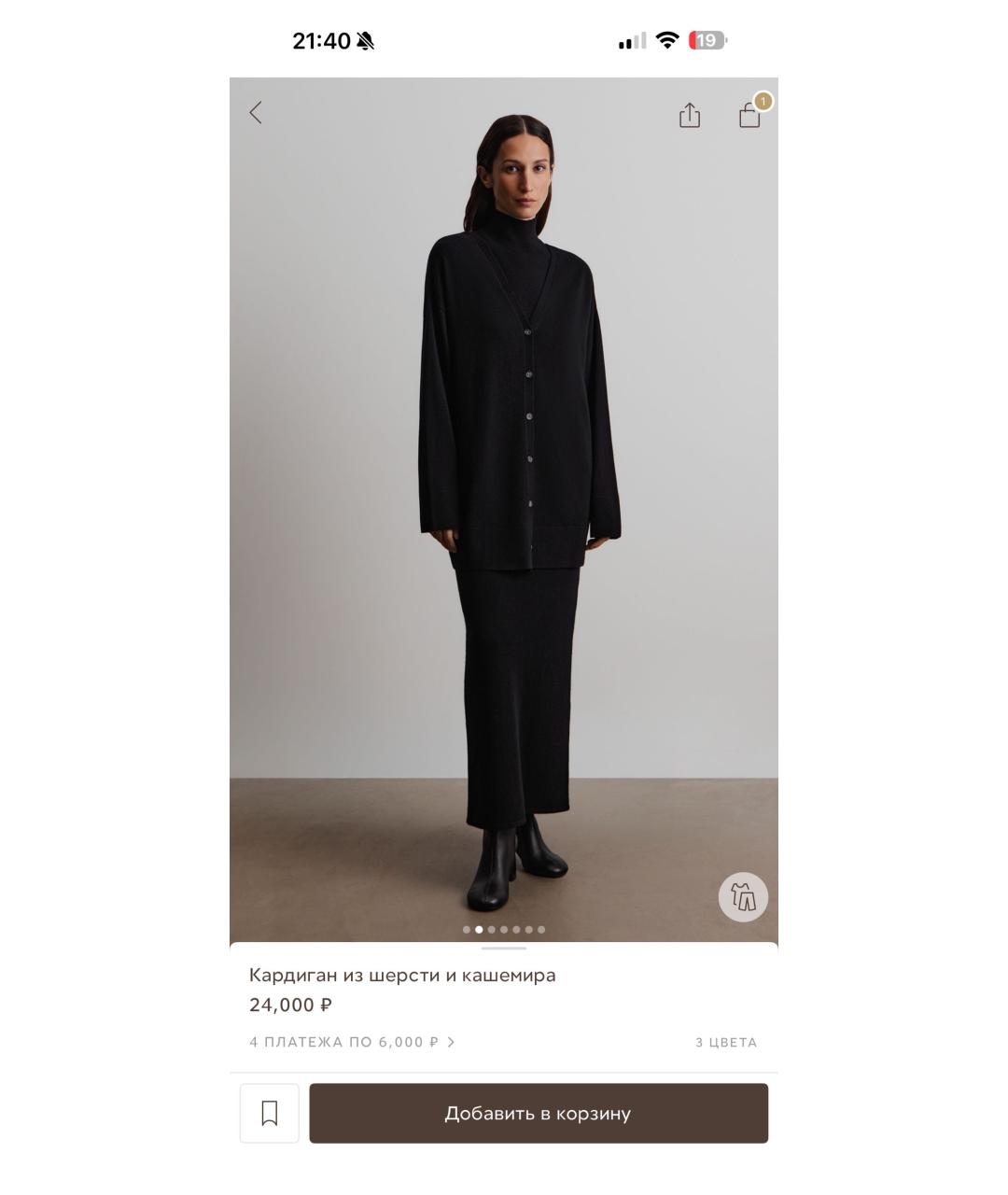
Task: Tap Добавить в корзину button
Action: 539,1113
